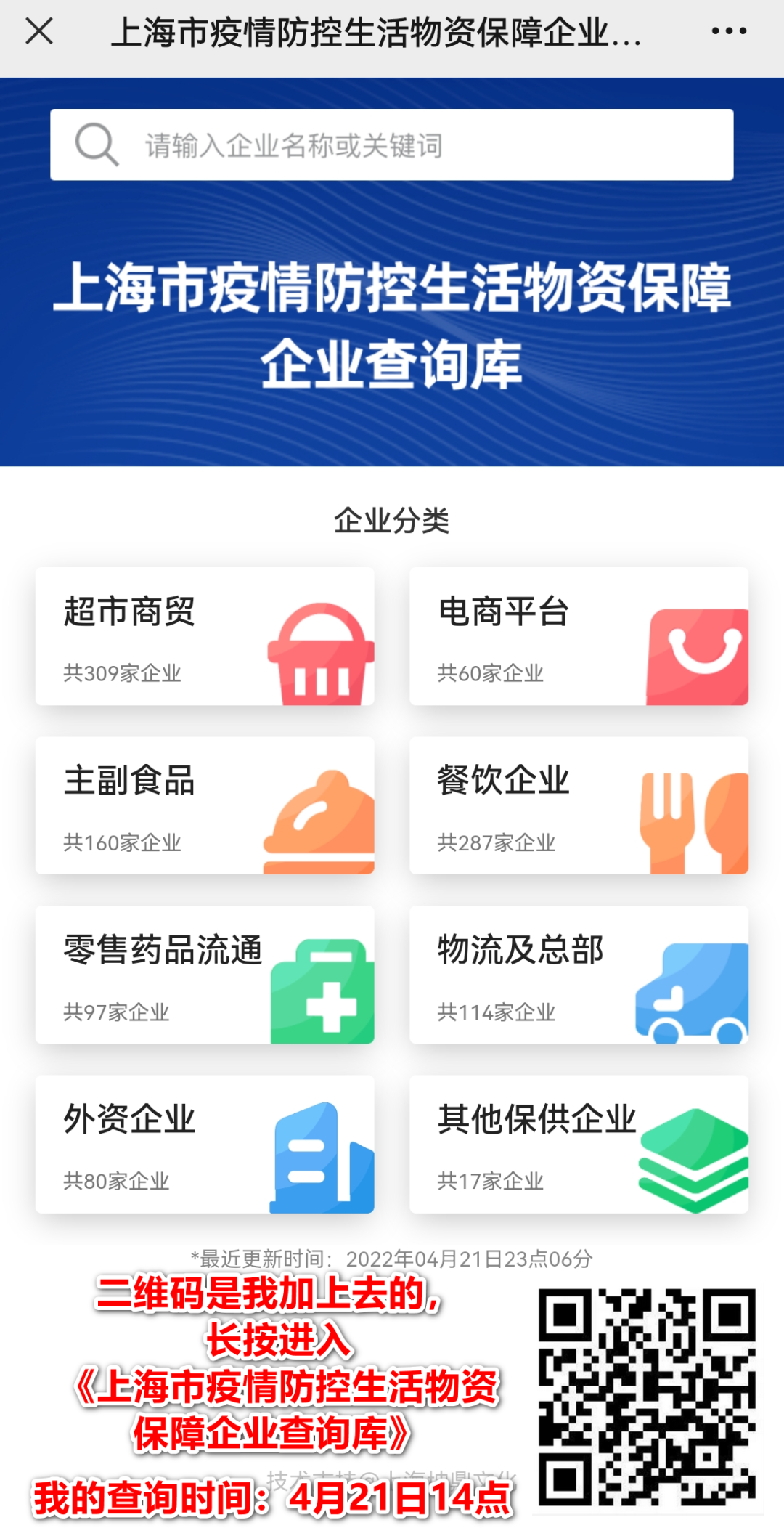Image resolution: width=784 pixels, height=1528 pixels.
Task: View the 其他保供企业 category
Action: pos(579,1144)
